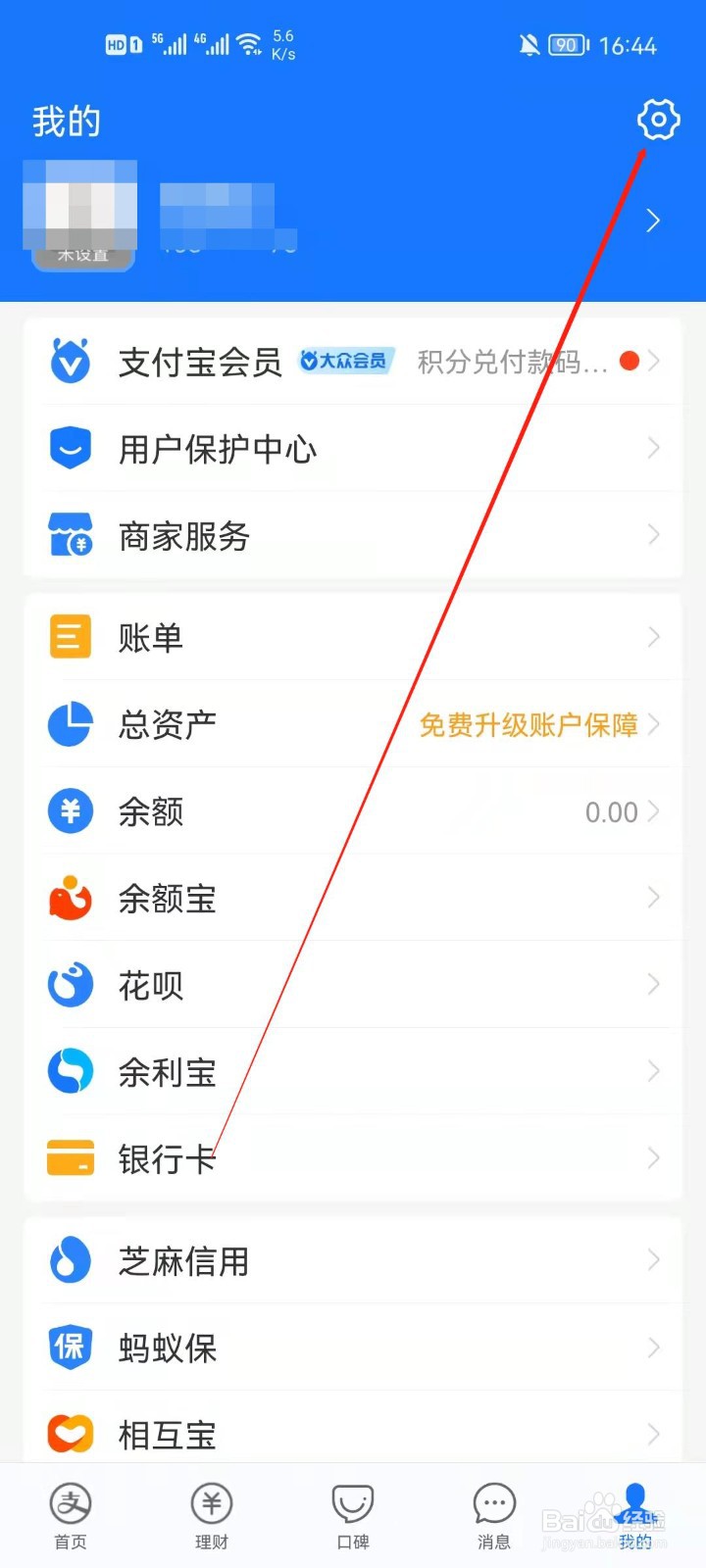
Task: Tap the 商家服务 storefront icon
Action: click(69, 535)
